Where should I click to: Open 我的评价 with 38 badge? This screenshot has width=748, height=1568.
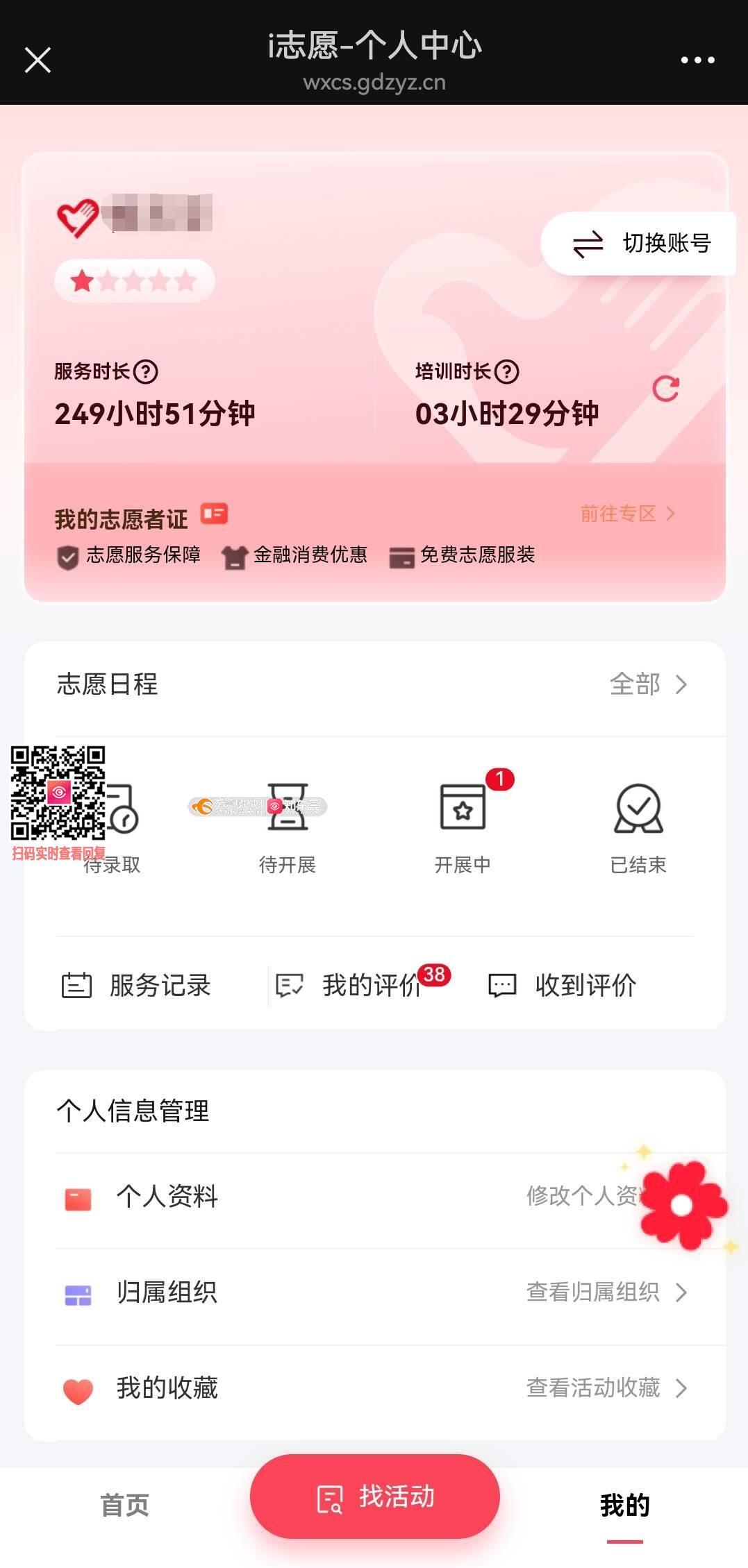pos(358,986)
